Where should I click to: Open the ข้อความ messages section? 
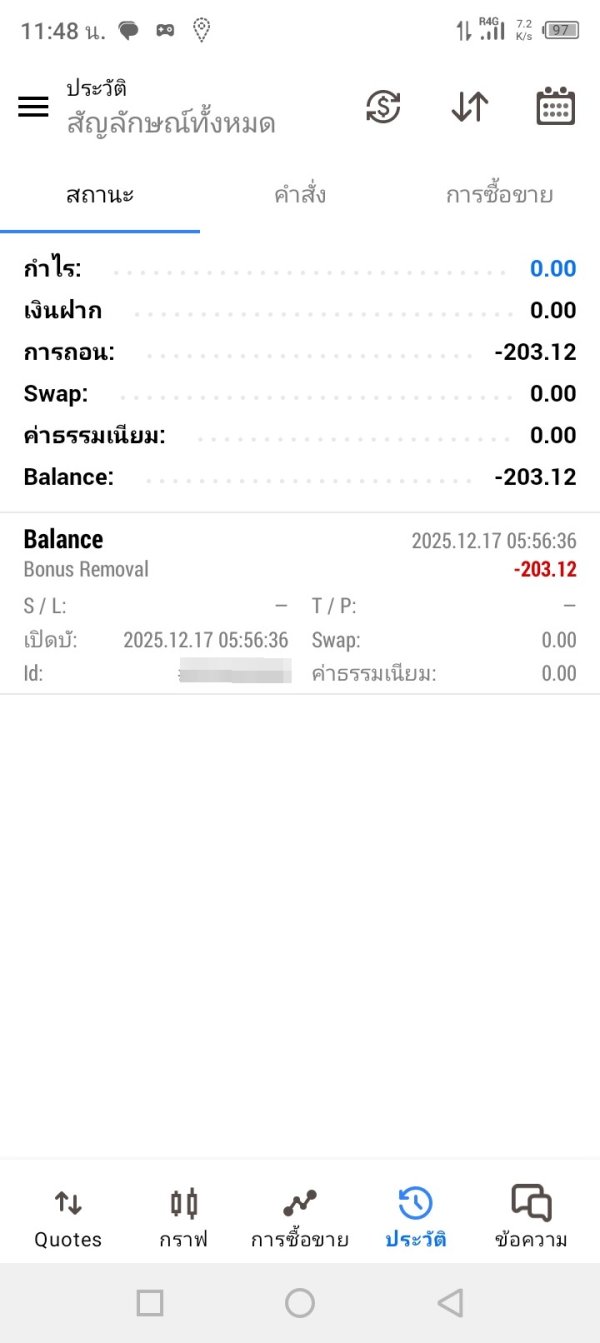tap(531, 1218)
